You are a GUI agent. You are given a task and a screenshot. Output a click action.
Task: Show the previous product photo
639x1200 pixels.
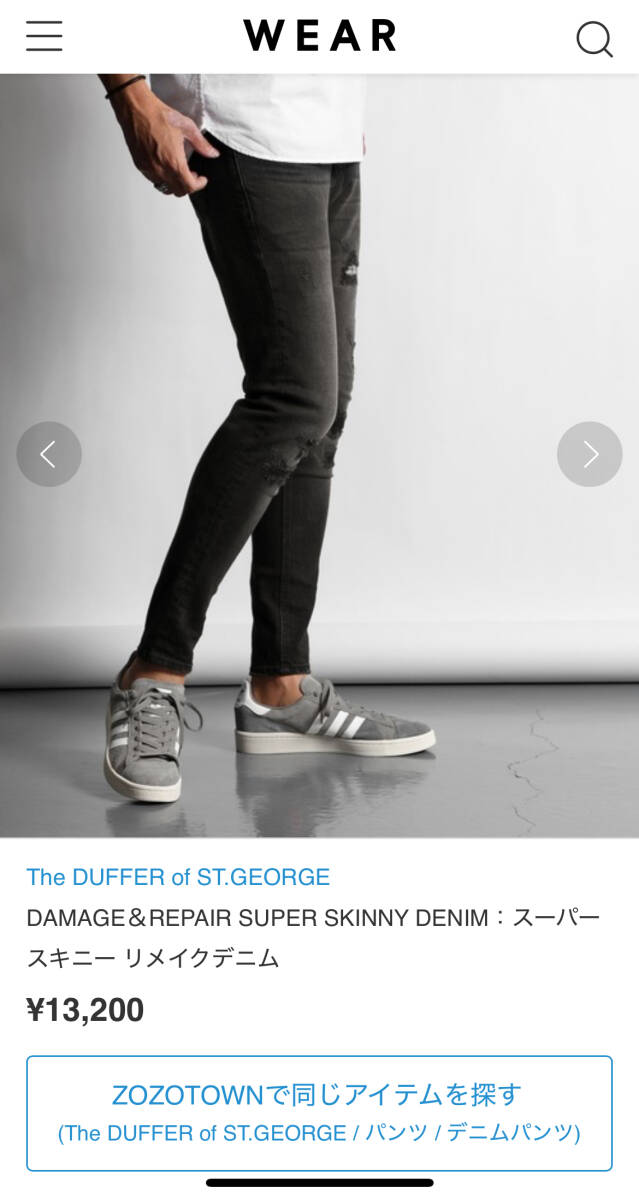click(x=48, y=454)
